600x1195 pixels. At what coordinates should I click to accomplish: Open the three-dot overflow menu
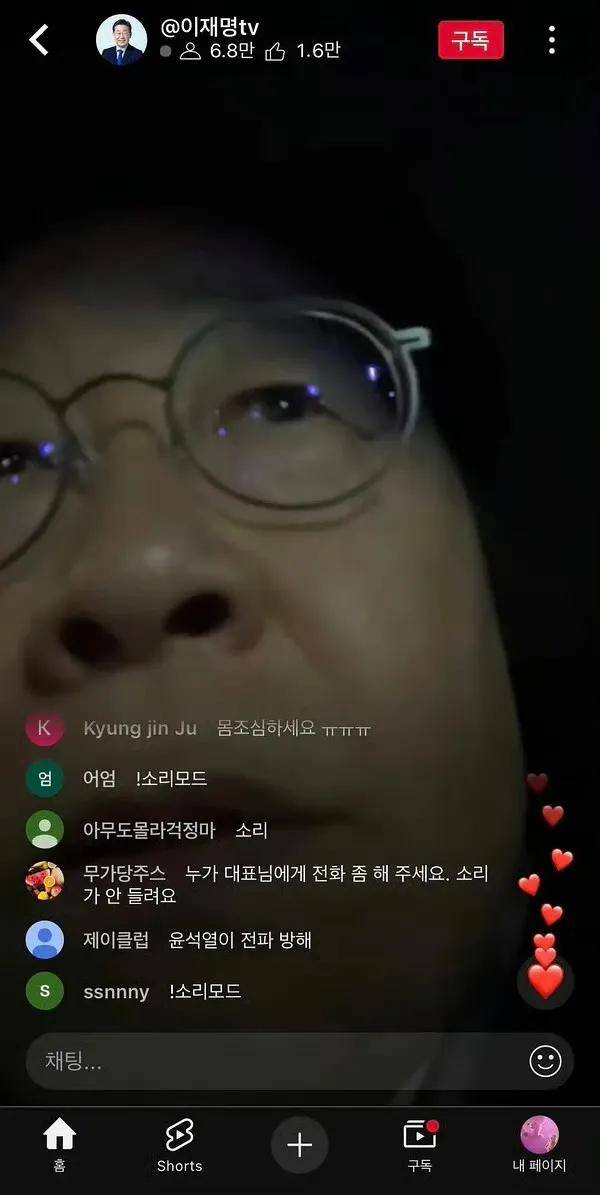tap(552, 40)
